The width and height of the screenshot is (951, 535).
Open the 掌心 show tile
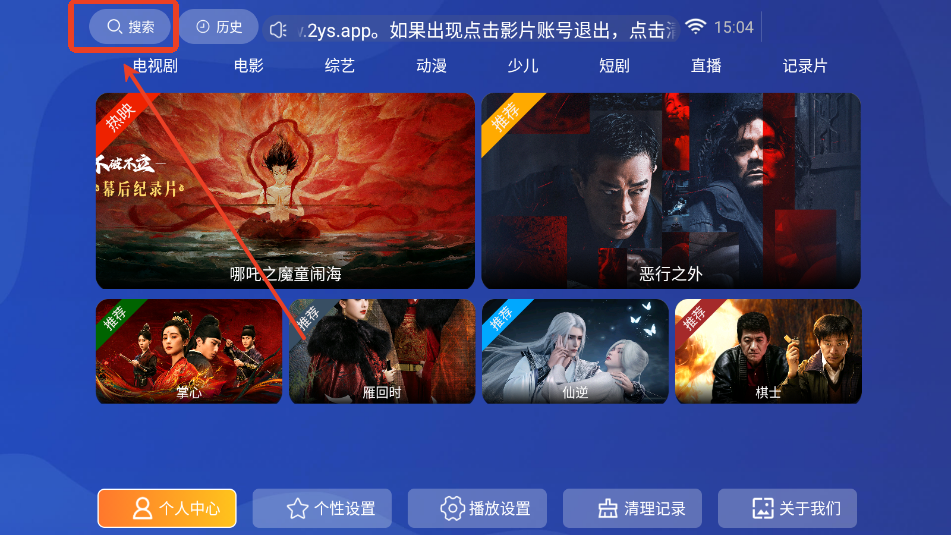(x=189, y=351)
